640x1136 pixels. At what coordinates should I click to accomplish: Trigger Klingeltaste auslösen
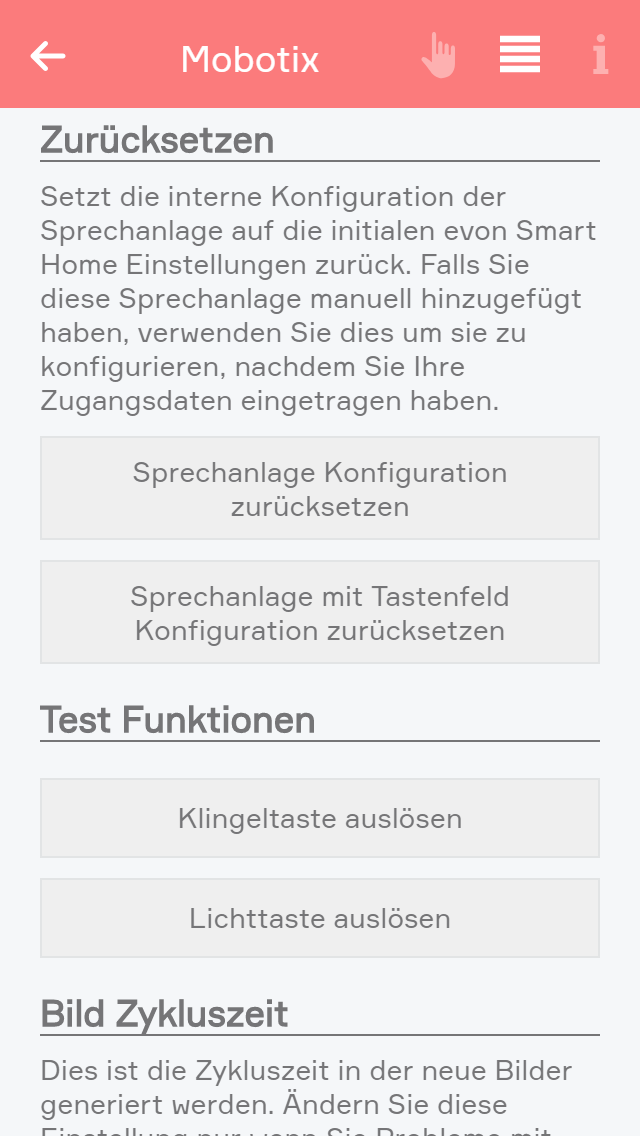(320, 819)
